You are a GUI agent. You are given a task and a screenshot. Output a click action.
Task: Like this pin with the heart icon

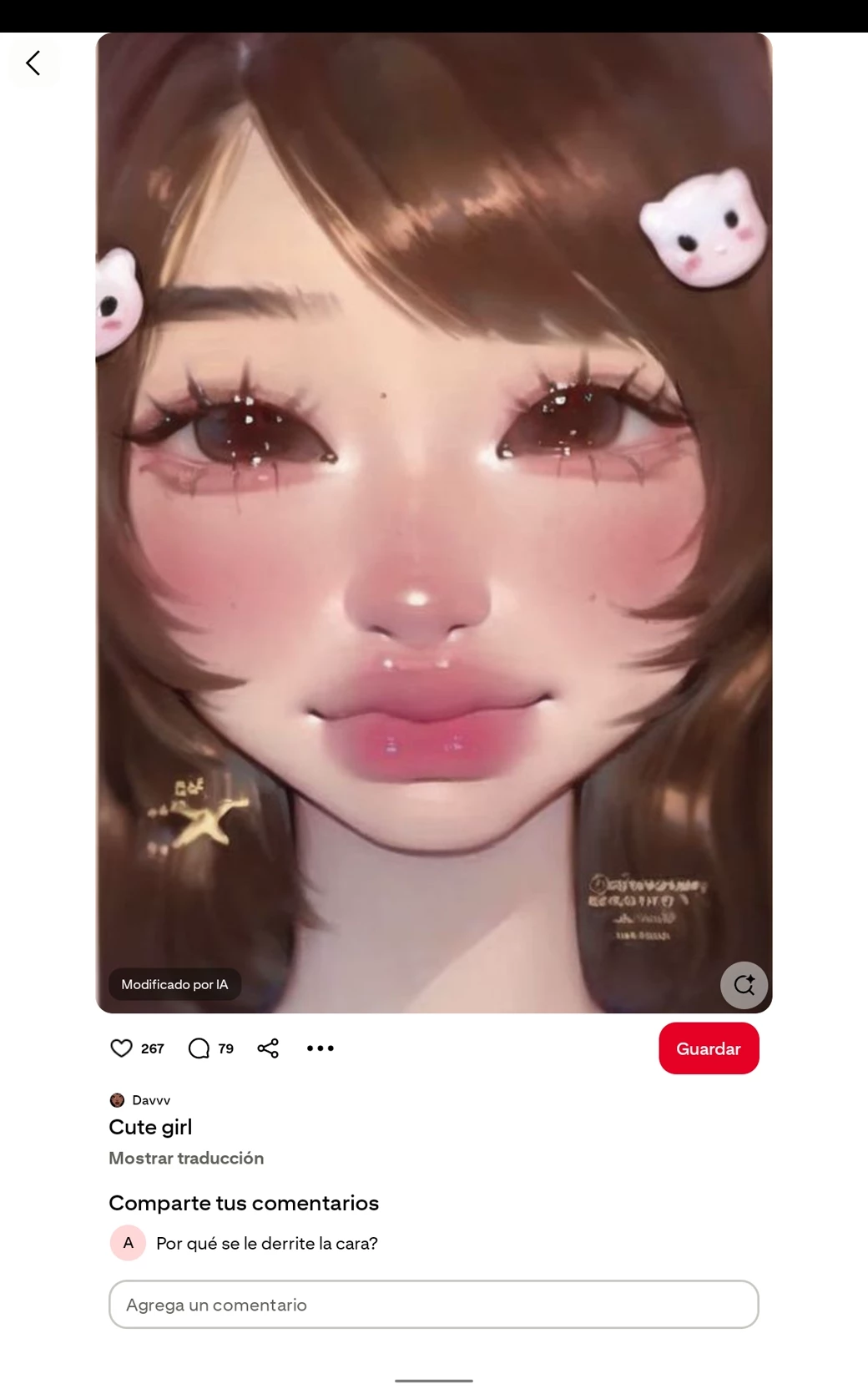point(122,1048)
